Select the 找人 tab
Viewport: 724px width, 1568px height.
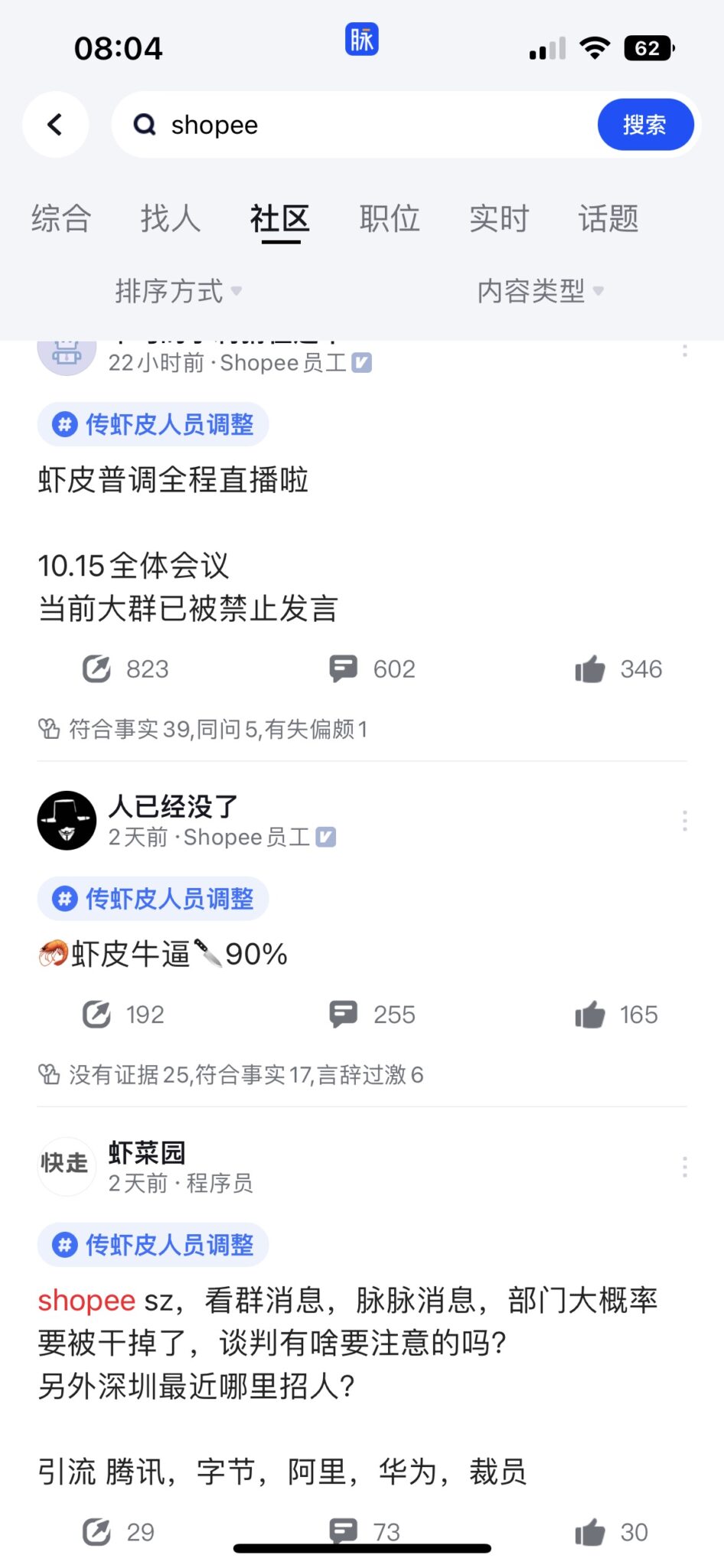click(x=169, y=218)
